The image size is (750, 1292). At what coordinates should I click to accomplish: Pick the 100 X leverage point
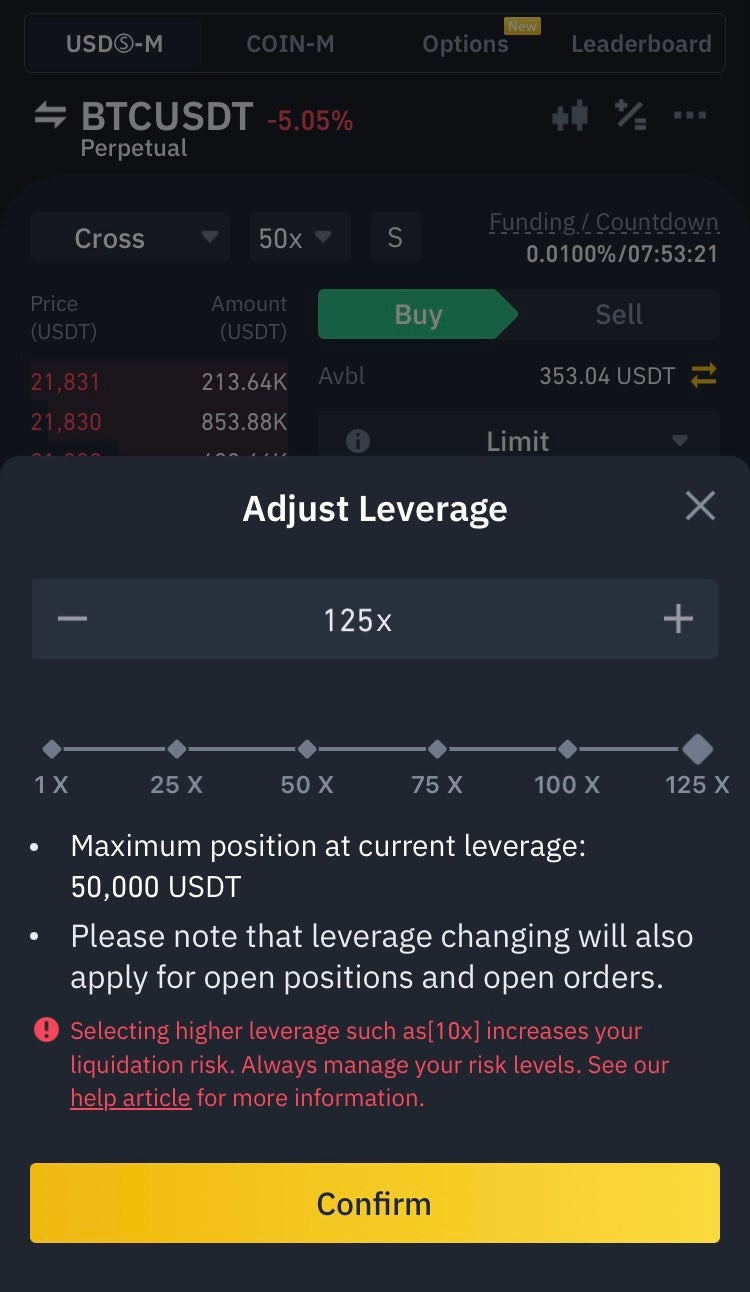tap(567, 749)
